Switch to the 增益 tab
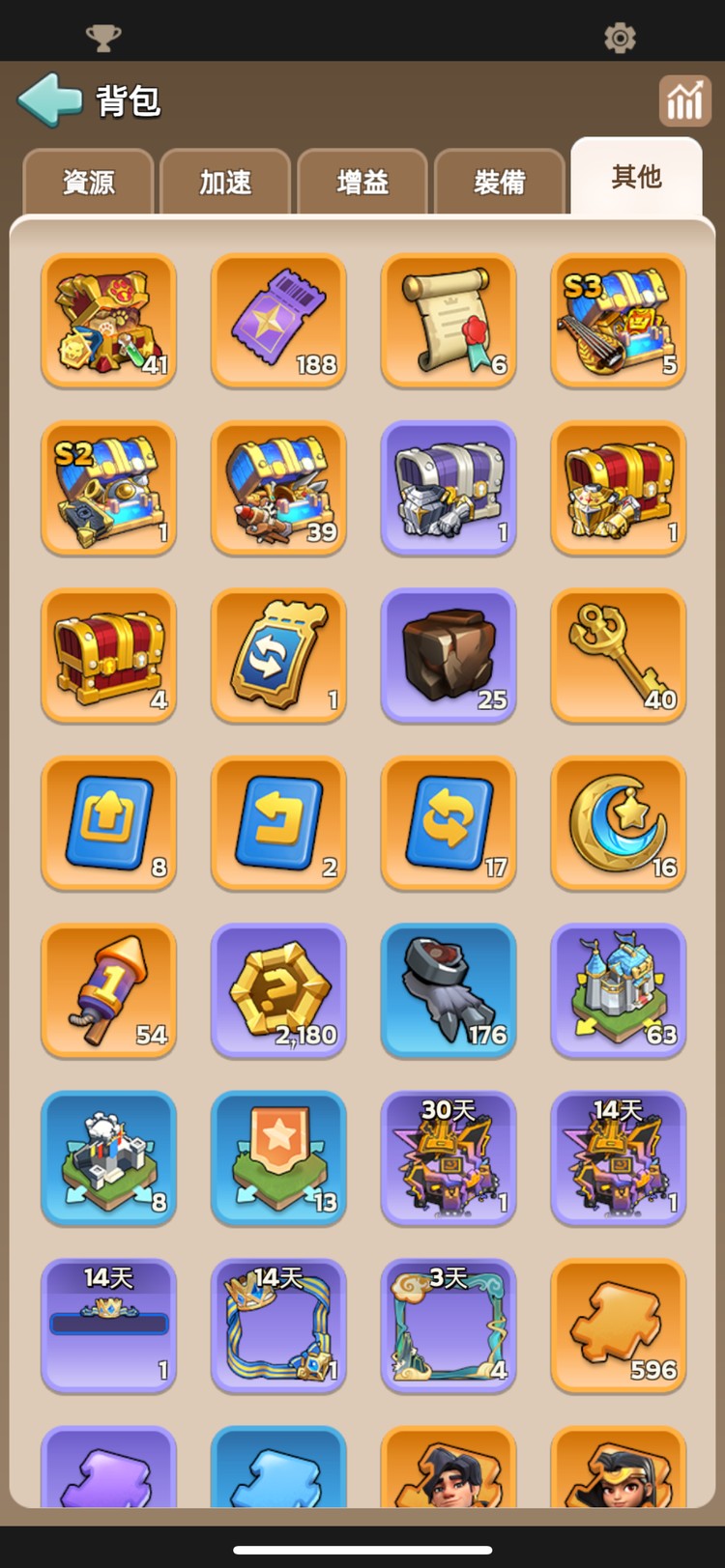Screen dimensions: 725x1568 362,182
